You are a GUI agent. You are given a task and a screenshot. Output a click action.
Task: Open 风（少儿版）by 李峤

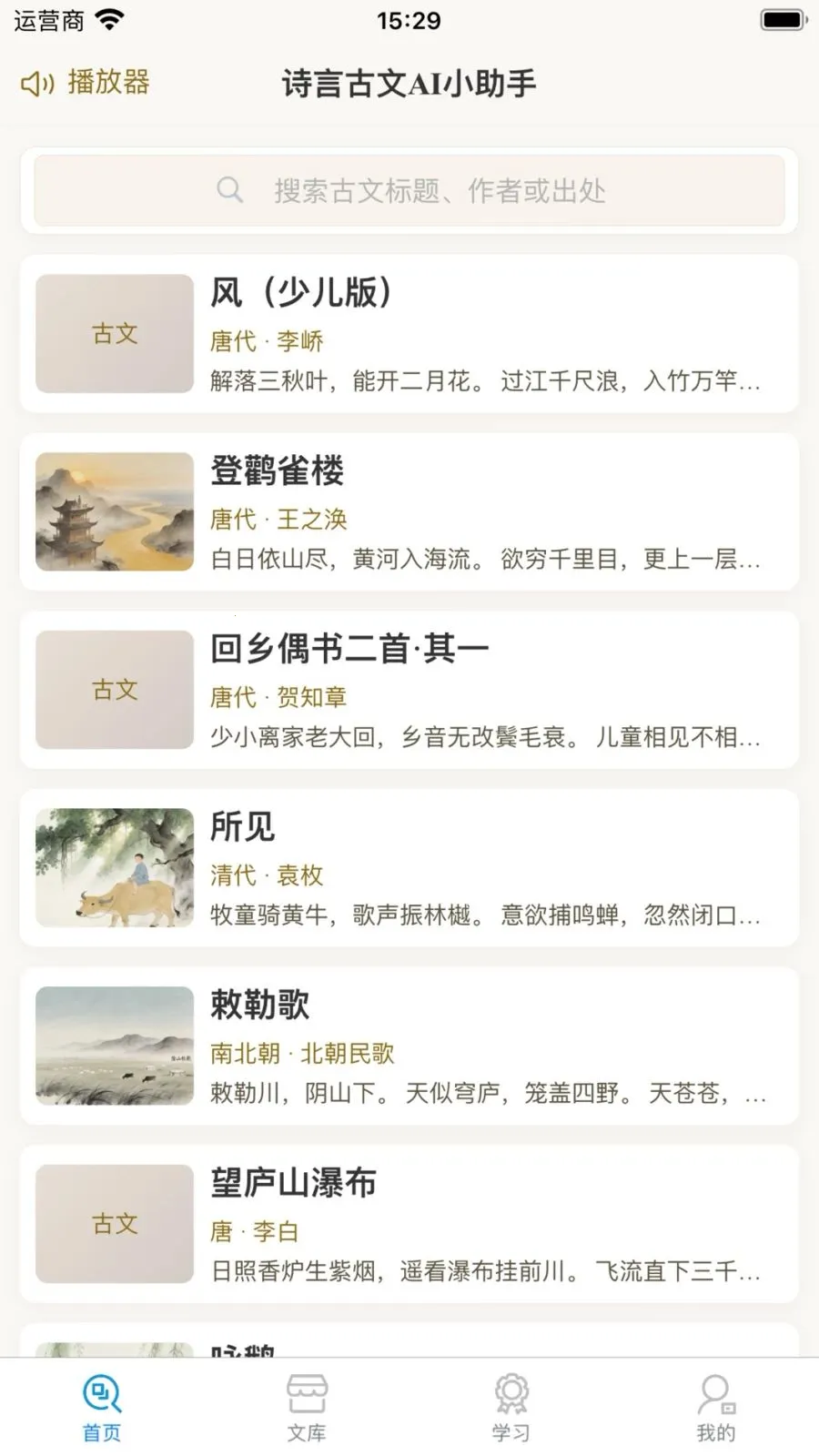coord(409,332)
